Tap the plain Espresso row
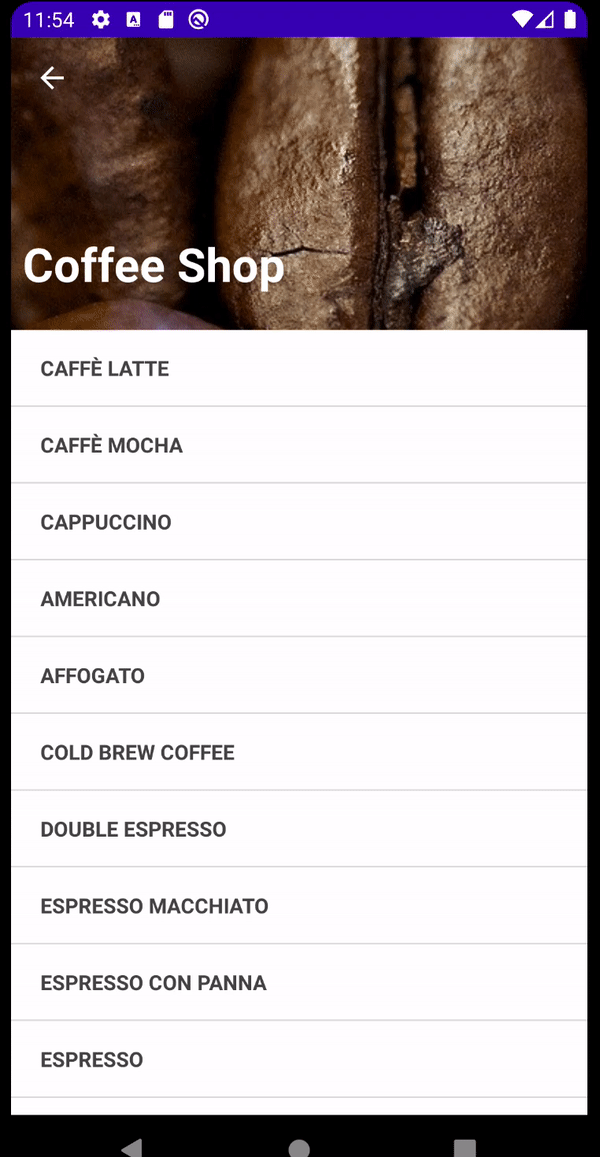This screenshot has width=600, height=1157. point(298,1060)
